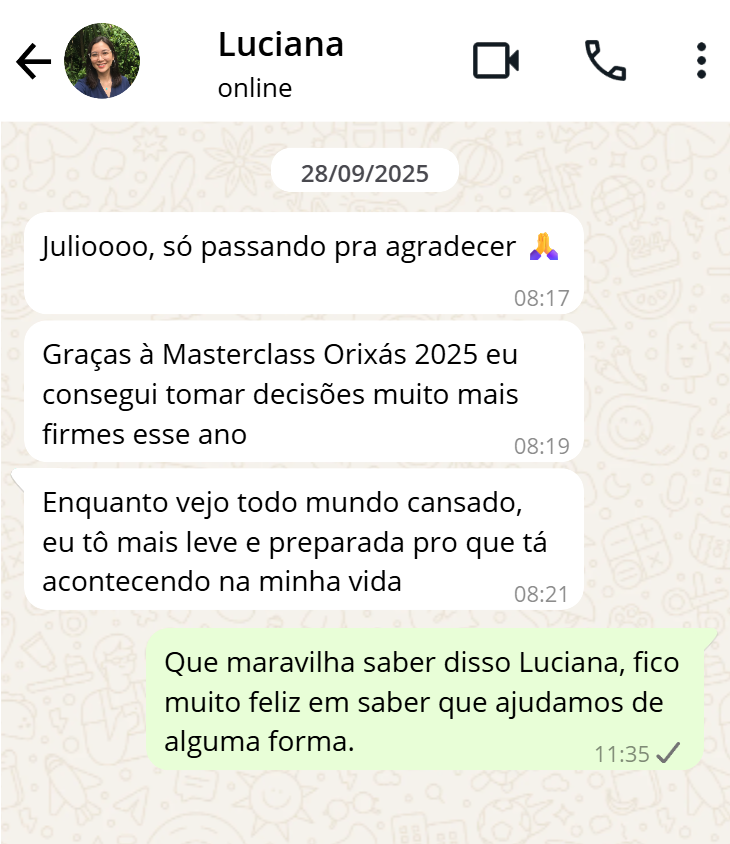Viewport: 730px width, 844px height.
Task: View Luciana's contact info from header name
Action: click(x=280, y=45)
